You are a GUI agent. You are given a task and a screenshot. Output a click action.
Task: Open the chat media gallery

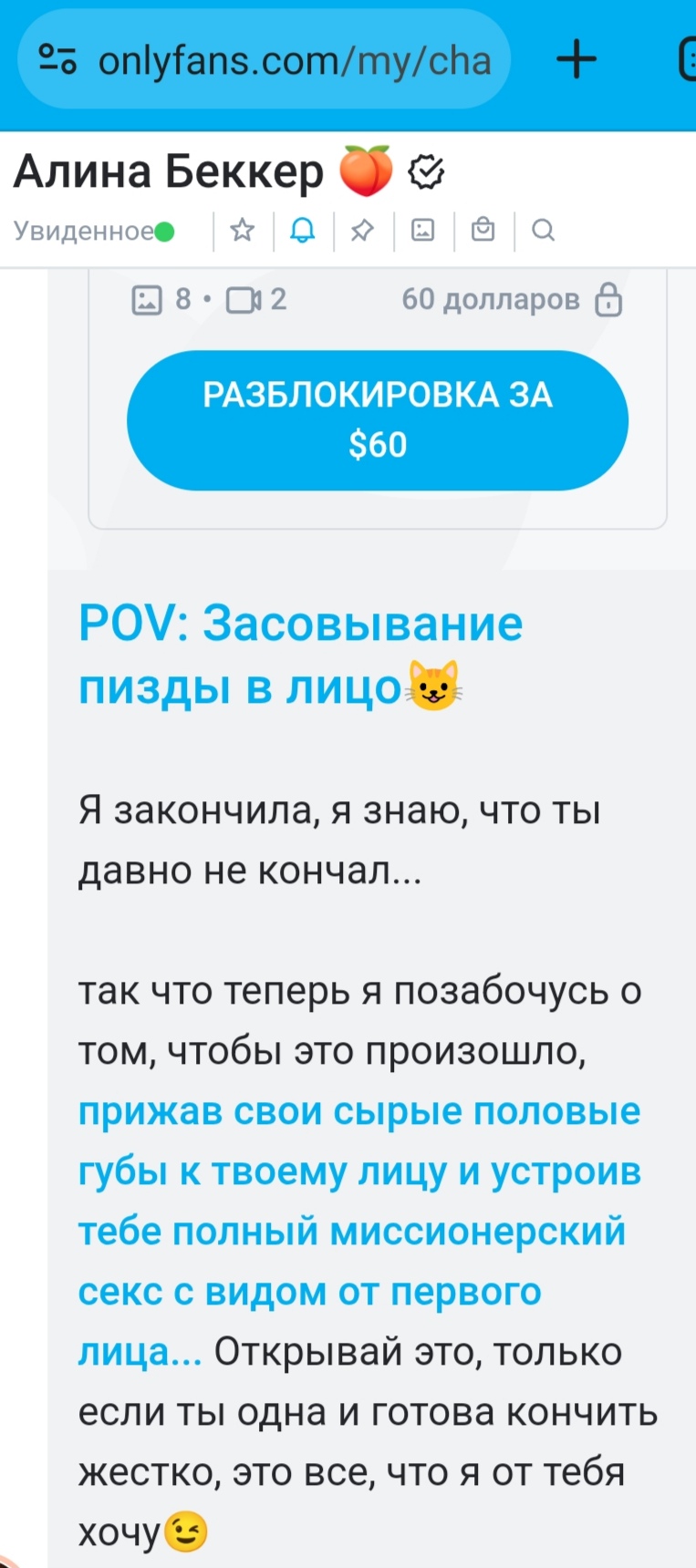422,230
